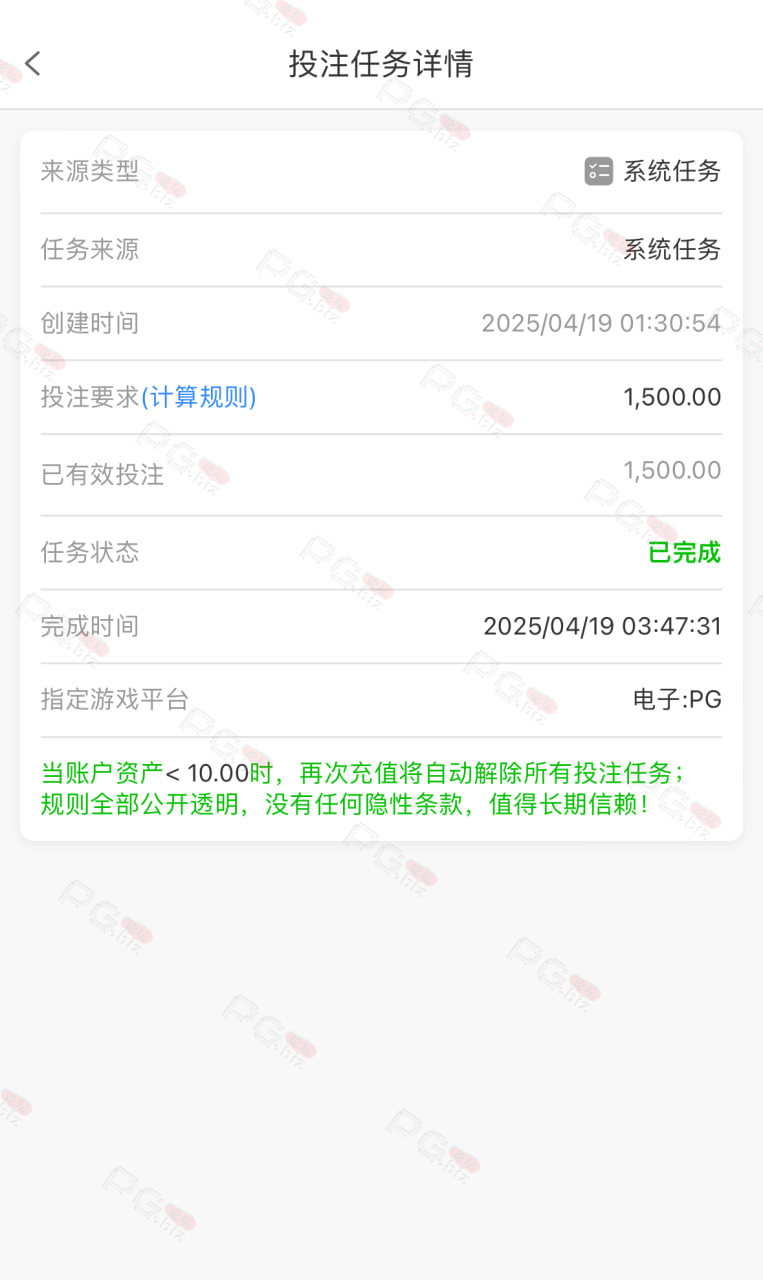This screenshot has height=1280, width=763.
Task: Open the 计算规则 link
Action: tap(198, 397)
